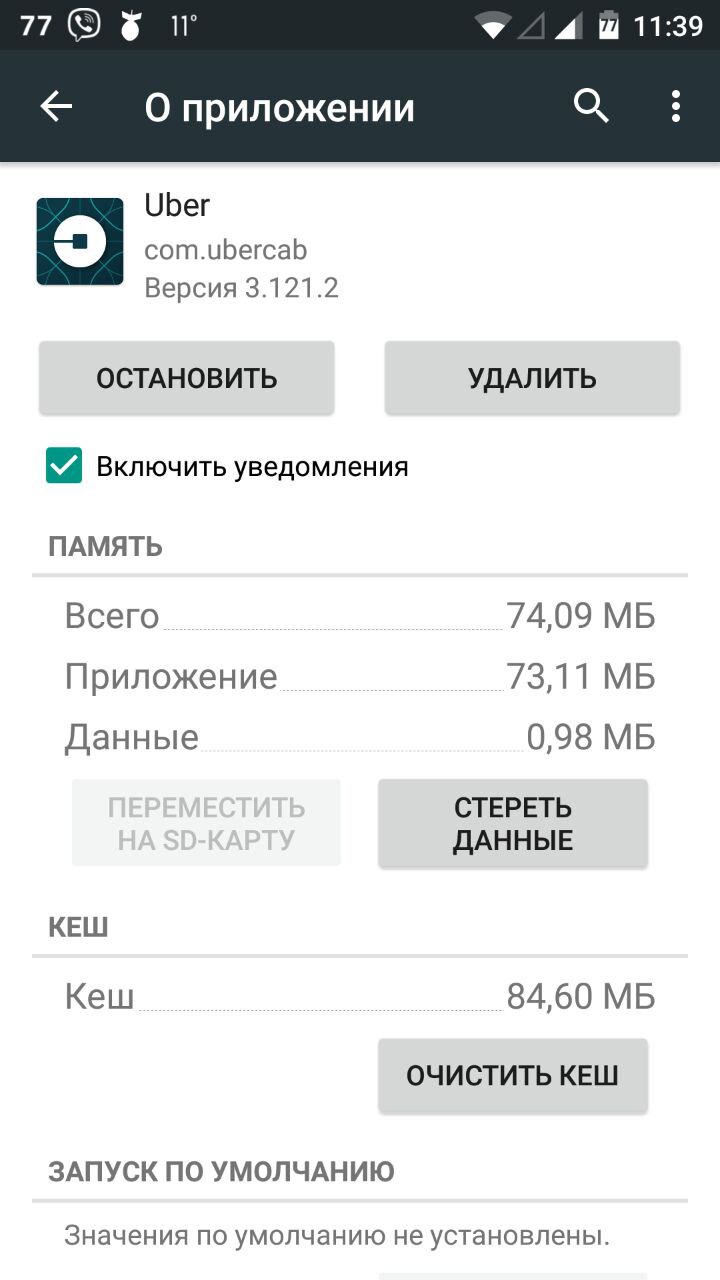Image resolution: width=720 pixels, height=1280 pixels.
Task: Open search in app info
Action: pos(591,106)
